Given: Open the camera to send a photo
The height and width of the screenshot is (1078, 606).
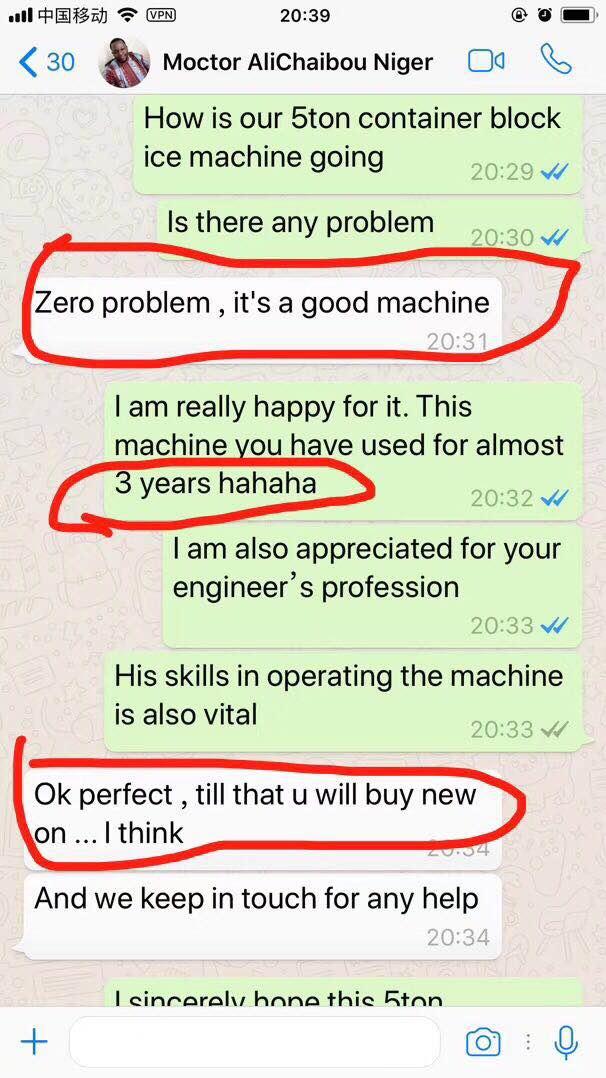Looking at the screenshot, I should coord(483,1043).
